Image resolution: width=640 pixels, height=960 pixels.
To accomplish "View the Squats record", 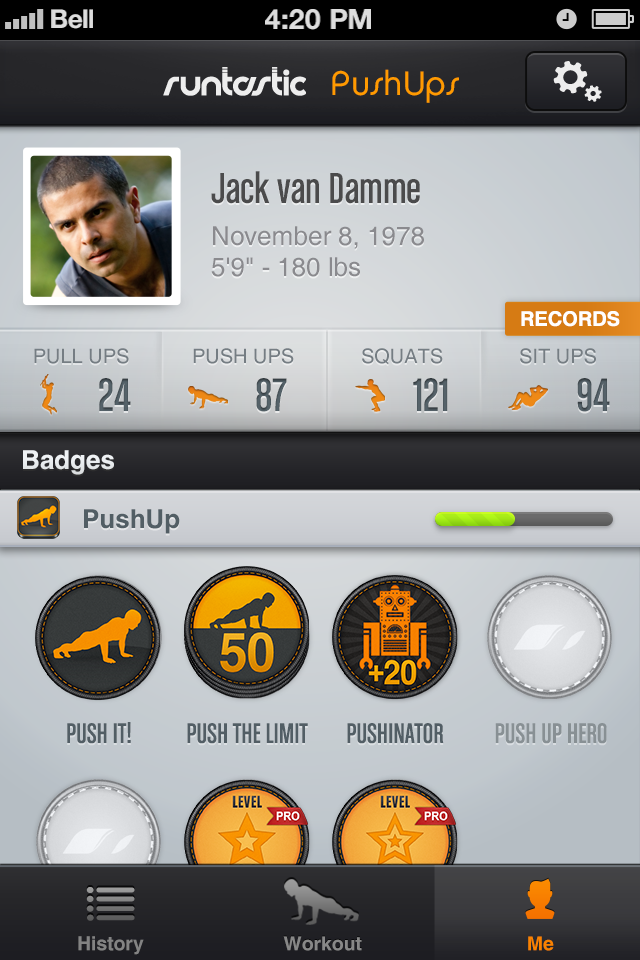I will (402, 381).
